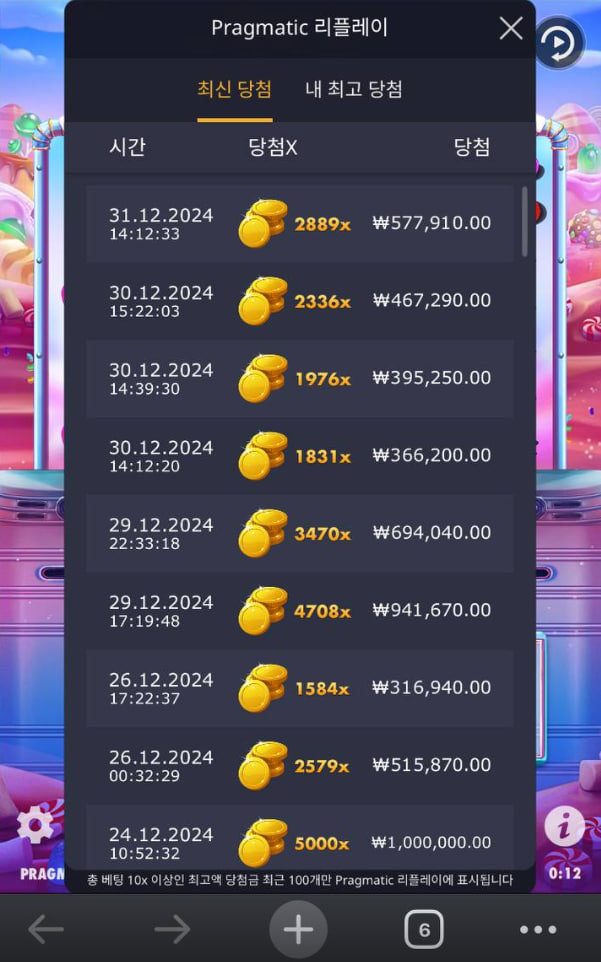Open the 4708x win replay row
Screen dimensions: 601x962
coord(300,610)
